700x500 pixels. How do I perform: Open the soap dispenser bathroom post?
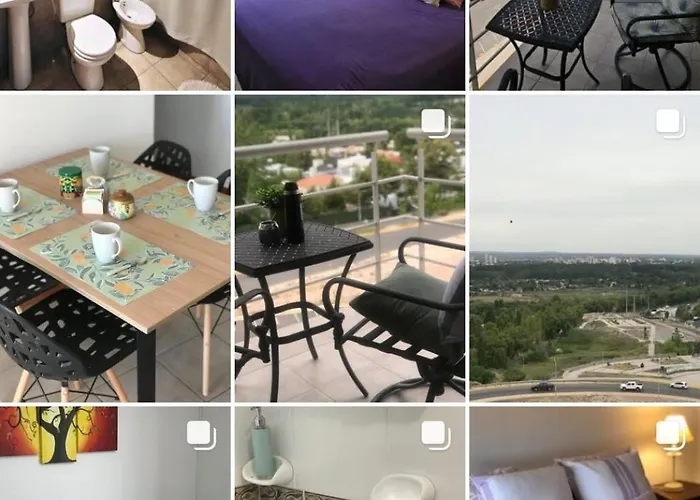349,453
